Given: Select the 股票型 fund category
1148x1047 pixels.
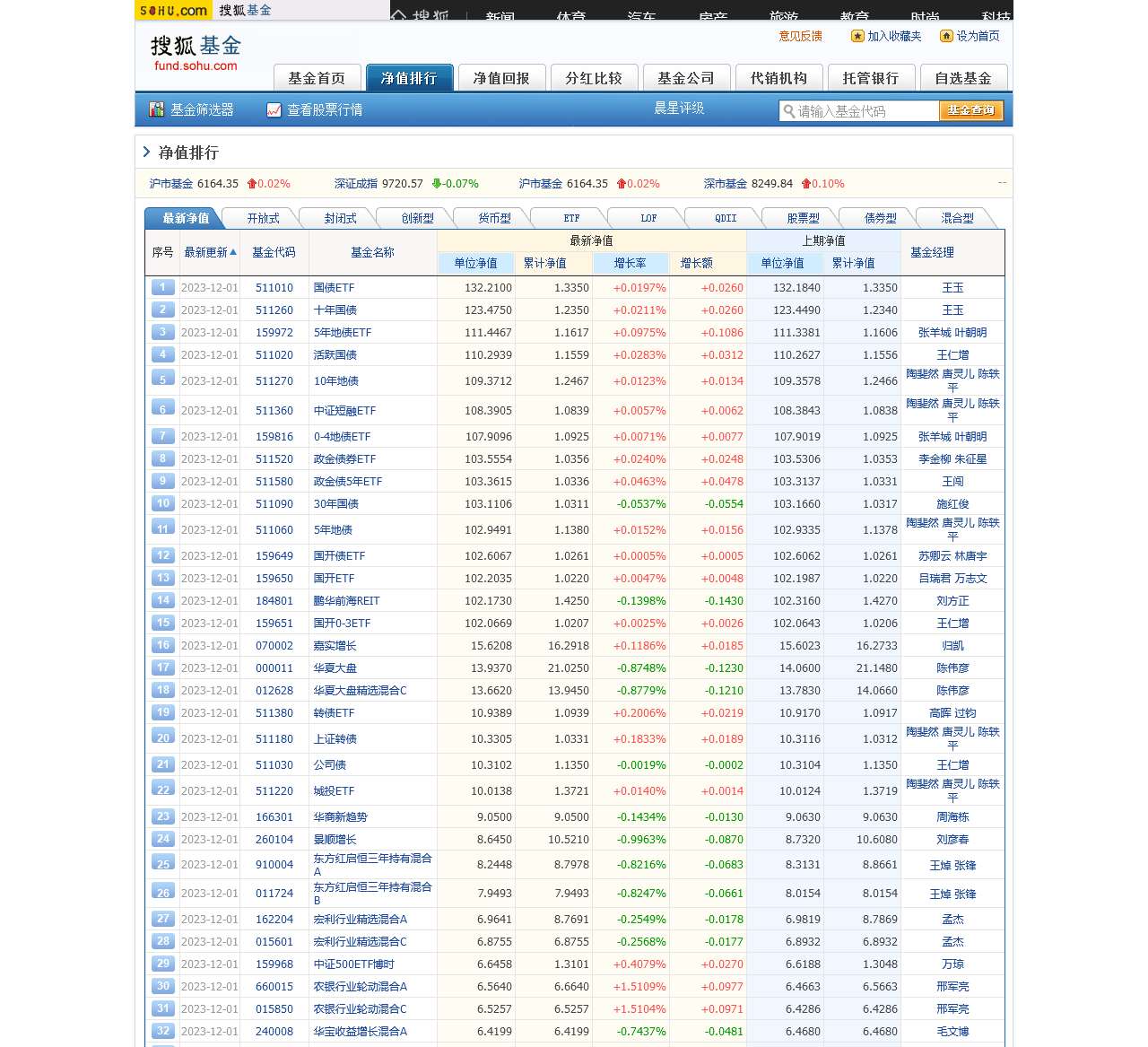Looking at the screenshot, I should [803, 218].
